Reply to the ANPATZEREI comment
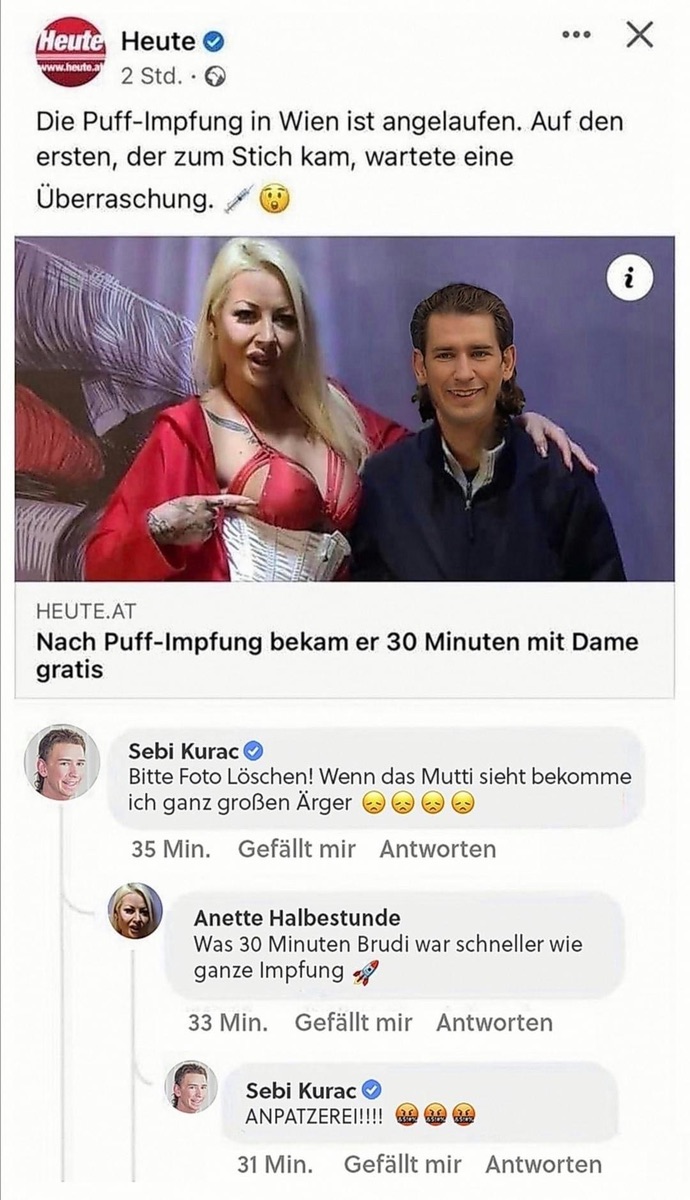The image size is (690, 1200). tap(543, 1164)
